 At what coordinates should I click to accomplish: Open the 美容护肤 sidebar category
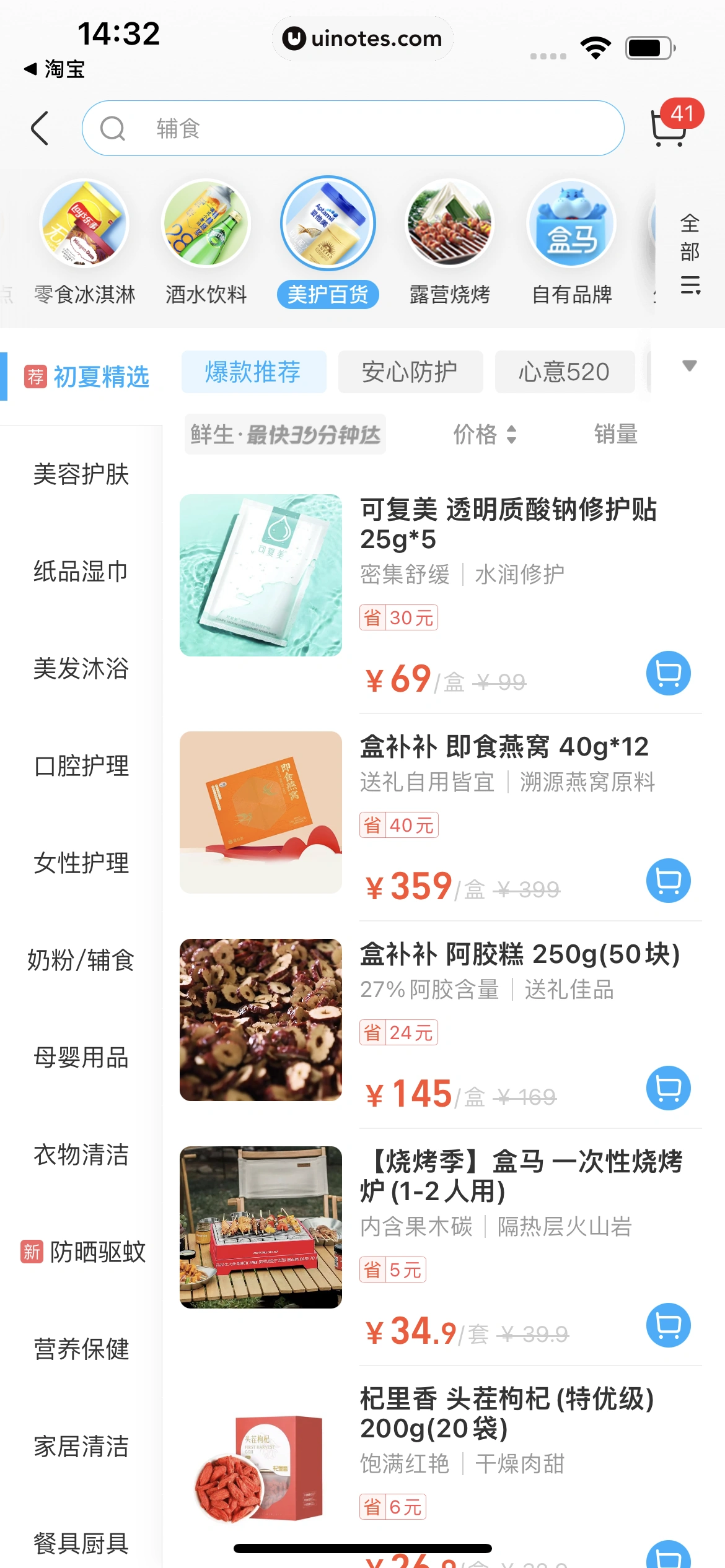(x=81, y=474)
